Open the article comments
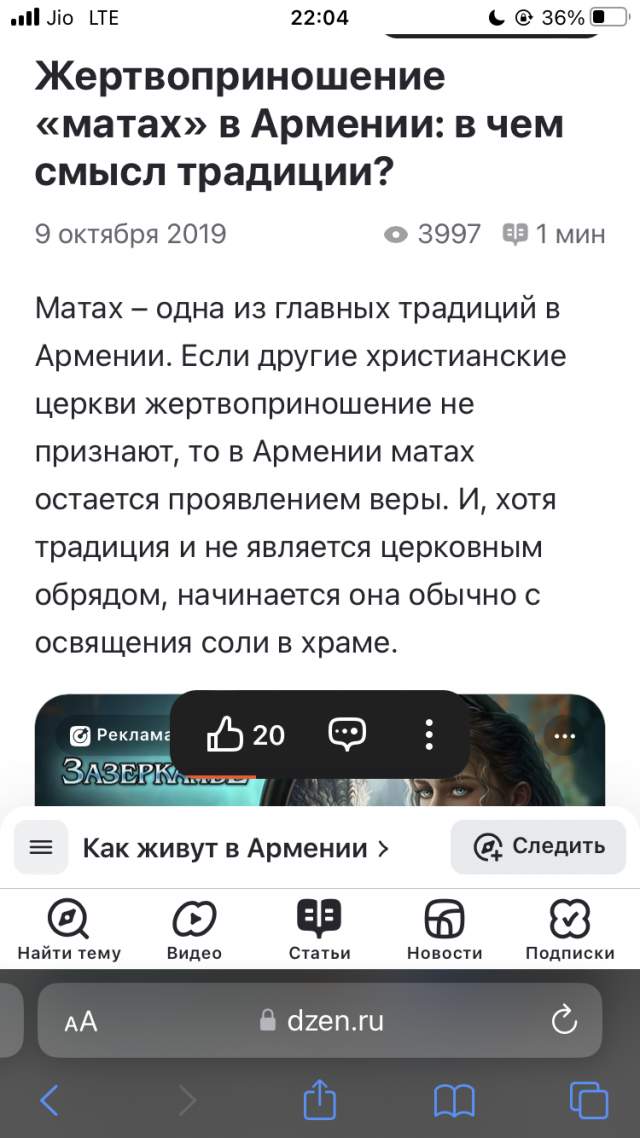640x1138 pixels. pos(347,735)
